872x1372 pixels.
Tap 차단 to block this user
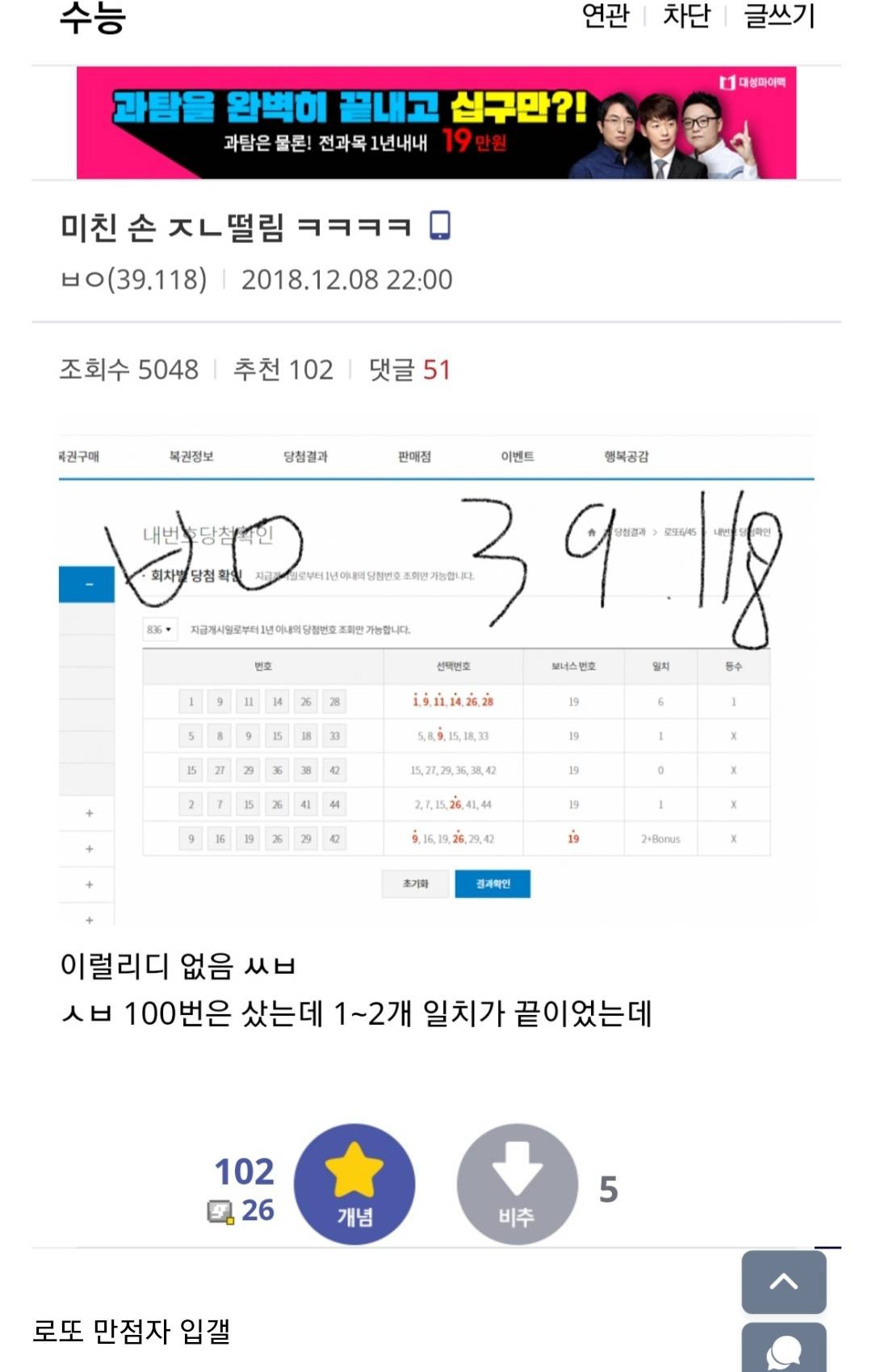(x=686, y=16)
